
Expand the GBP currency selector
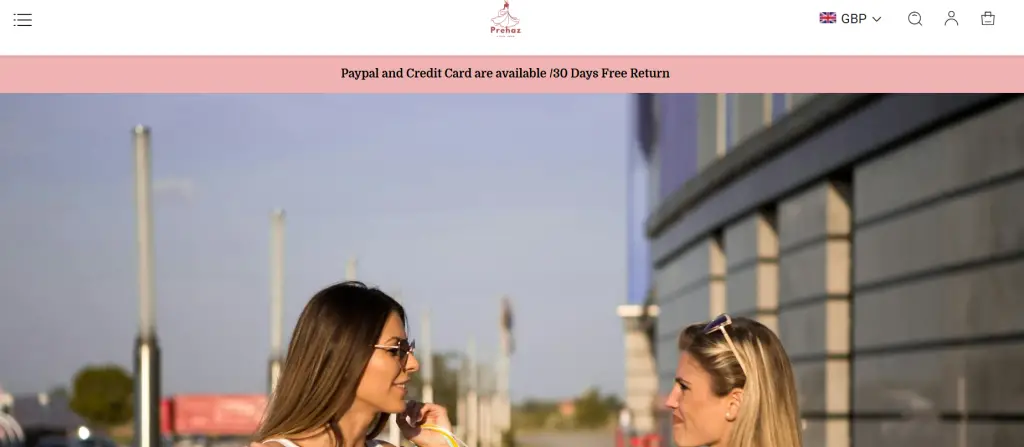click(850, 19)
